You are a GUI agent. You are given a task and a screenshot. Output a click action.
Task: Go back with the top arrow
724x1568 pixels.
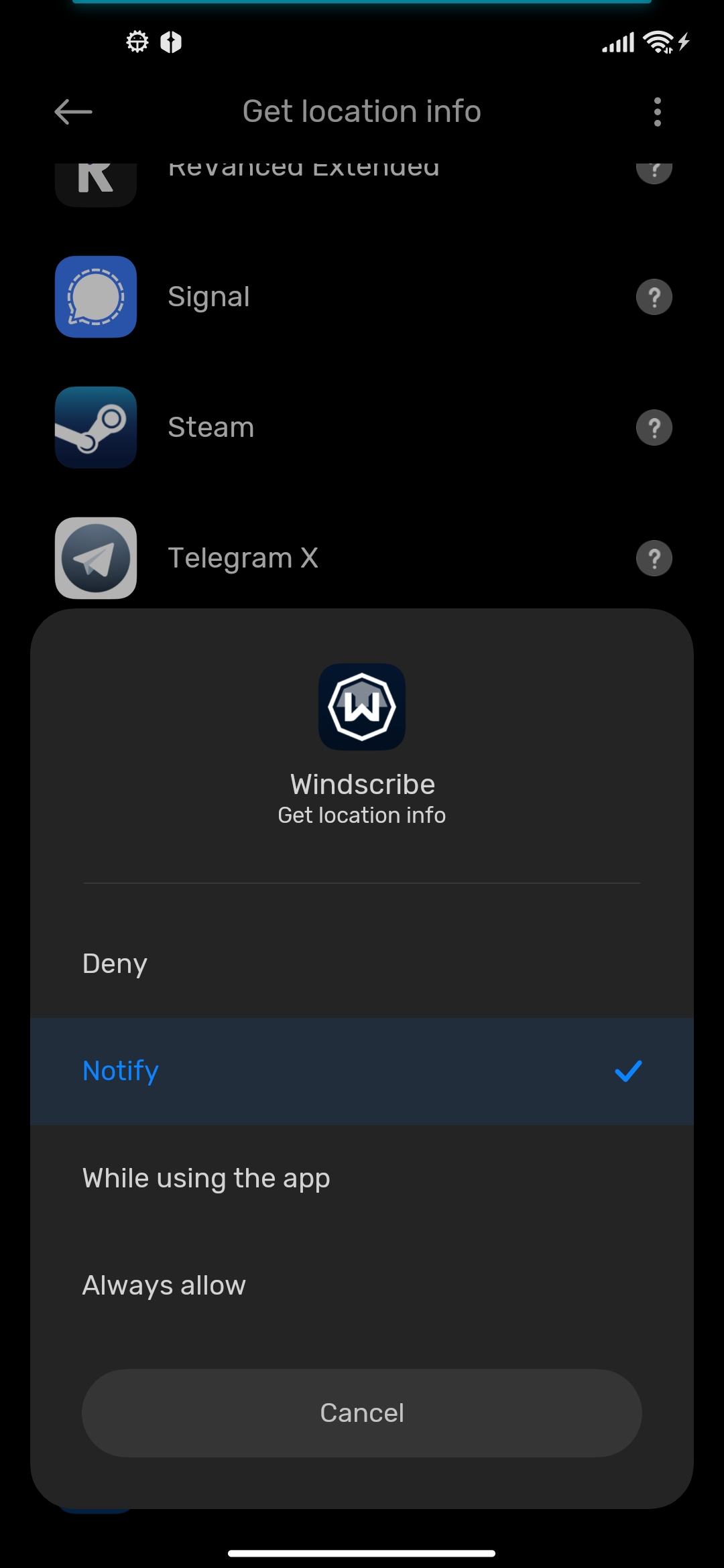tap(73, 112)
